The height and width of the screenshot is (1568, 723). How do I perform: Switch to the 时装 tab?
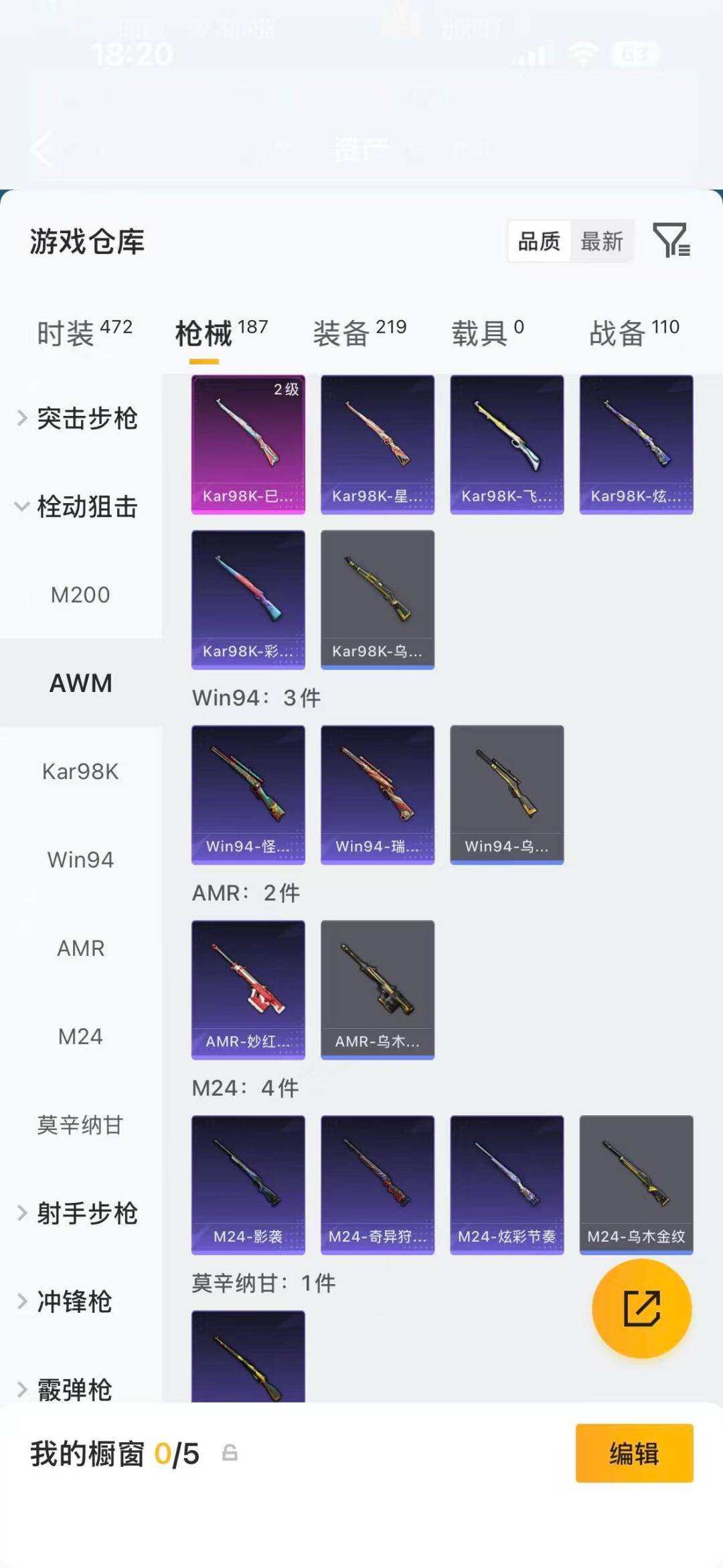click(84, 333)
